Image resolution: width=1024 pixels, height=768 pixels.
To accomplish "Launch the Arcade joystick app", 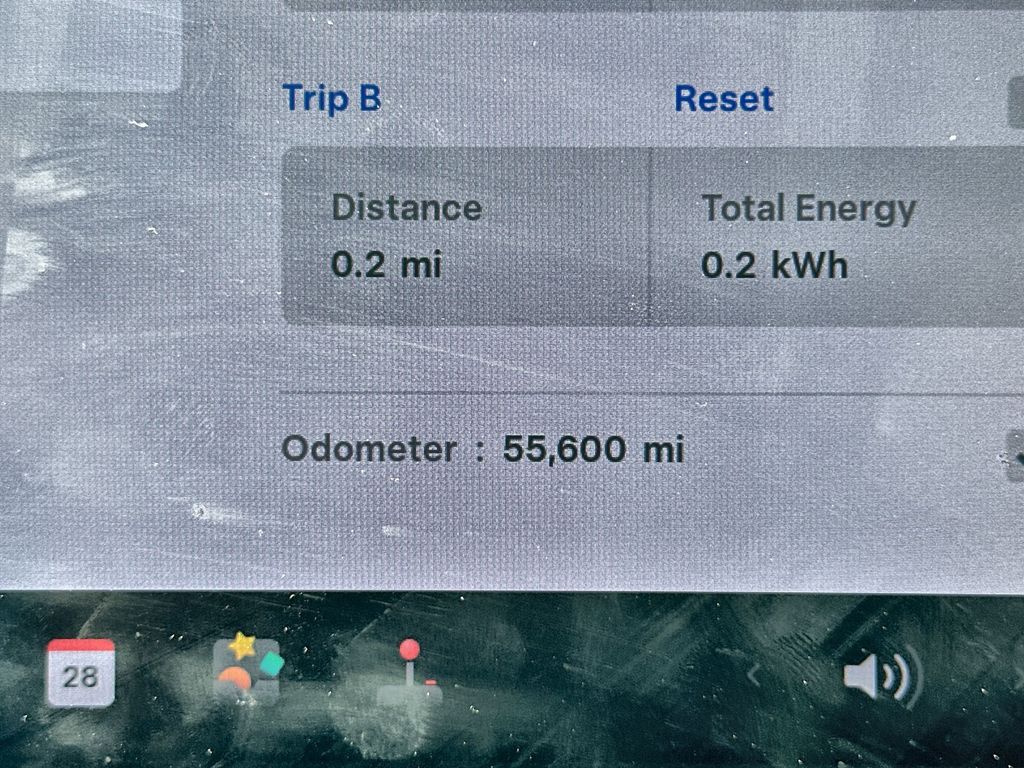I will click(x=410, y=673).
